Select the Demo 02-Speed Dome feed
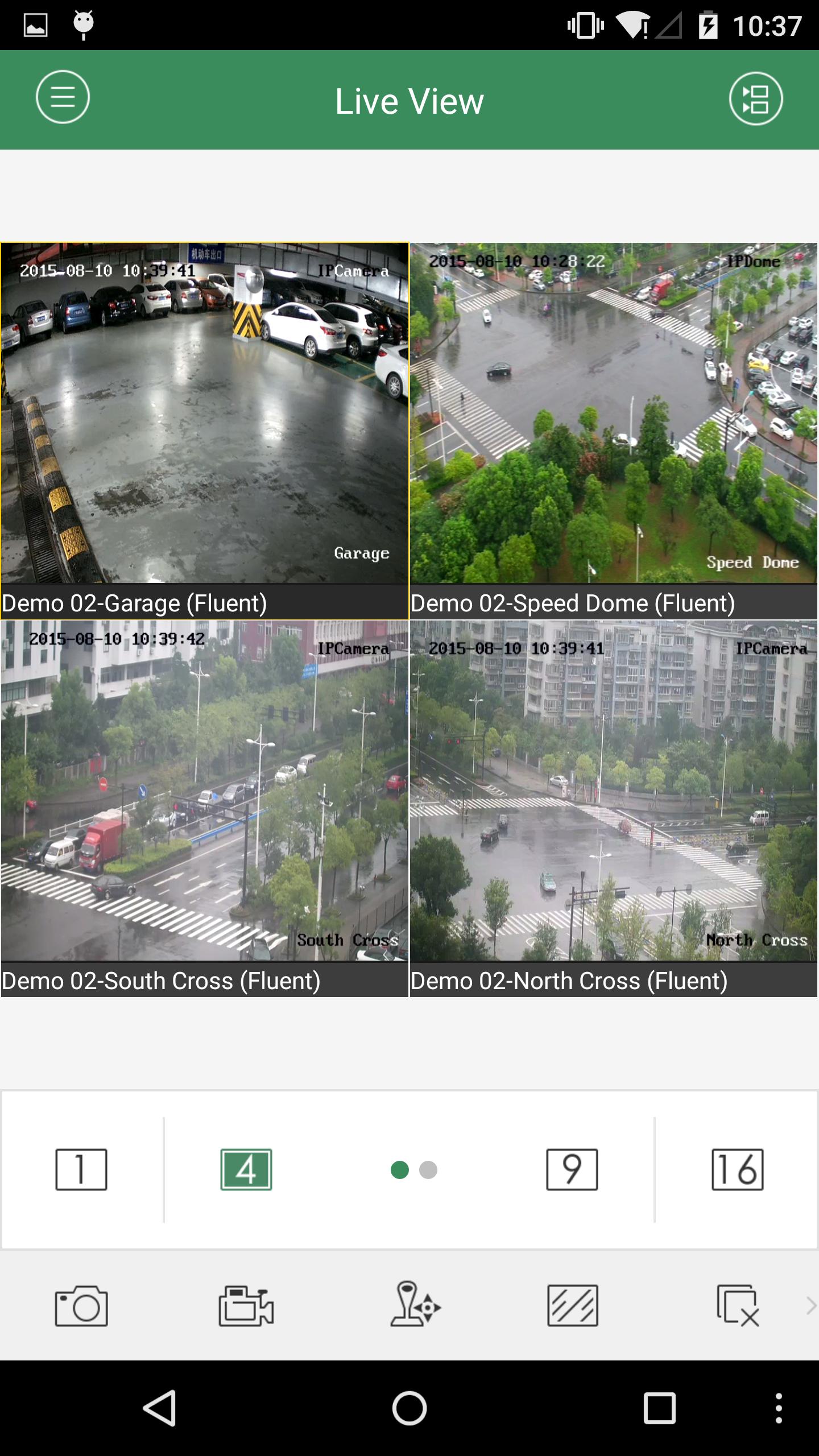 coord(613,413)
